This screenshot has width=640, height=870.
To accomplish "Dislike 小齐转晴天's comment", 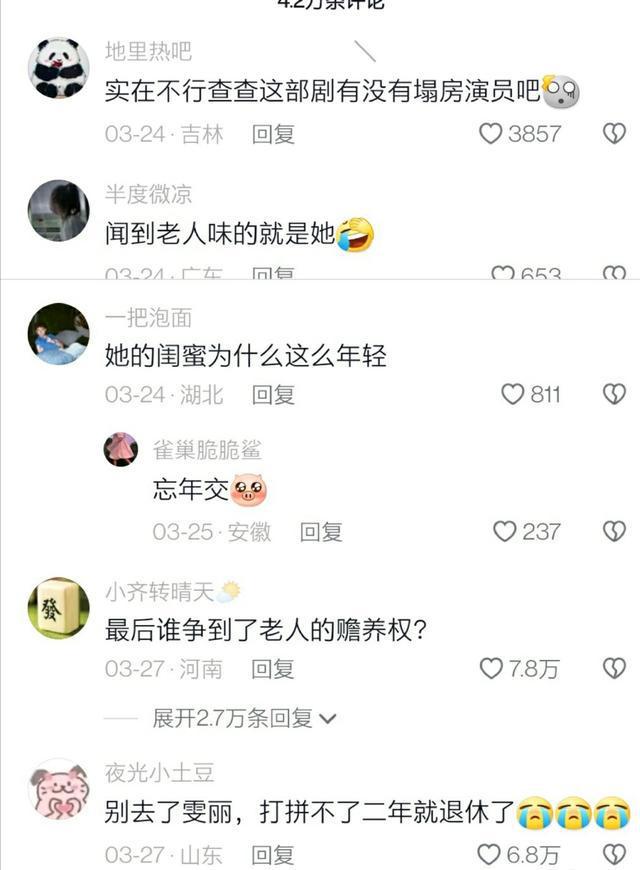I will (614, 668).
